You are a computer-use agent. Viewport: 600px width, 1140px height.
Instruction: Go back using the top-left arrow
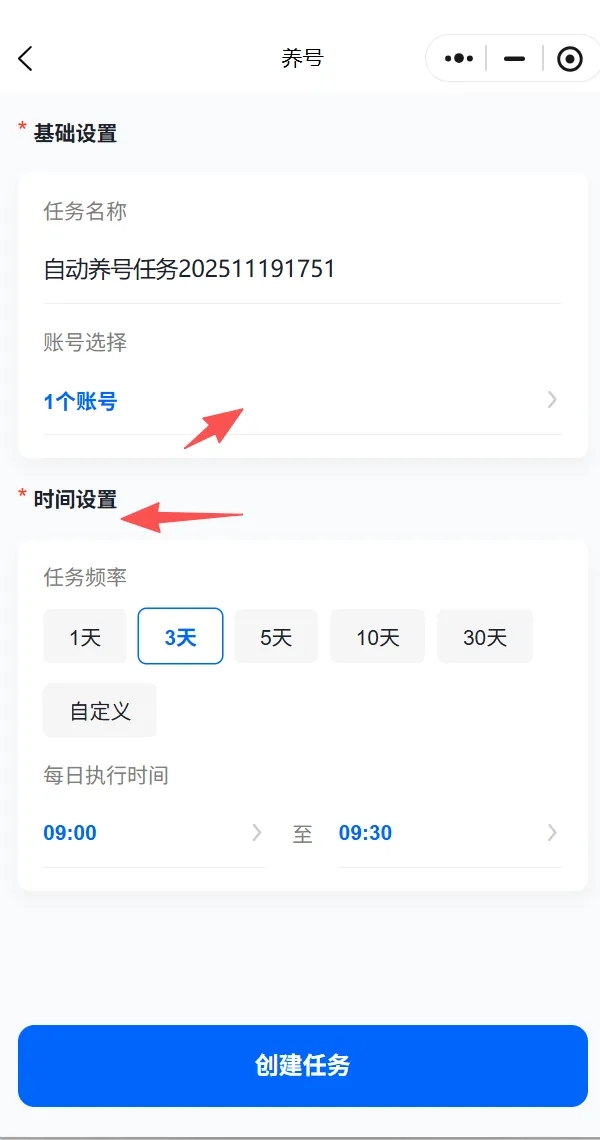(x=26, y=59)
